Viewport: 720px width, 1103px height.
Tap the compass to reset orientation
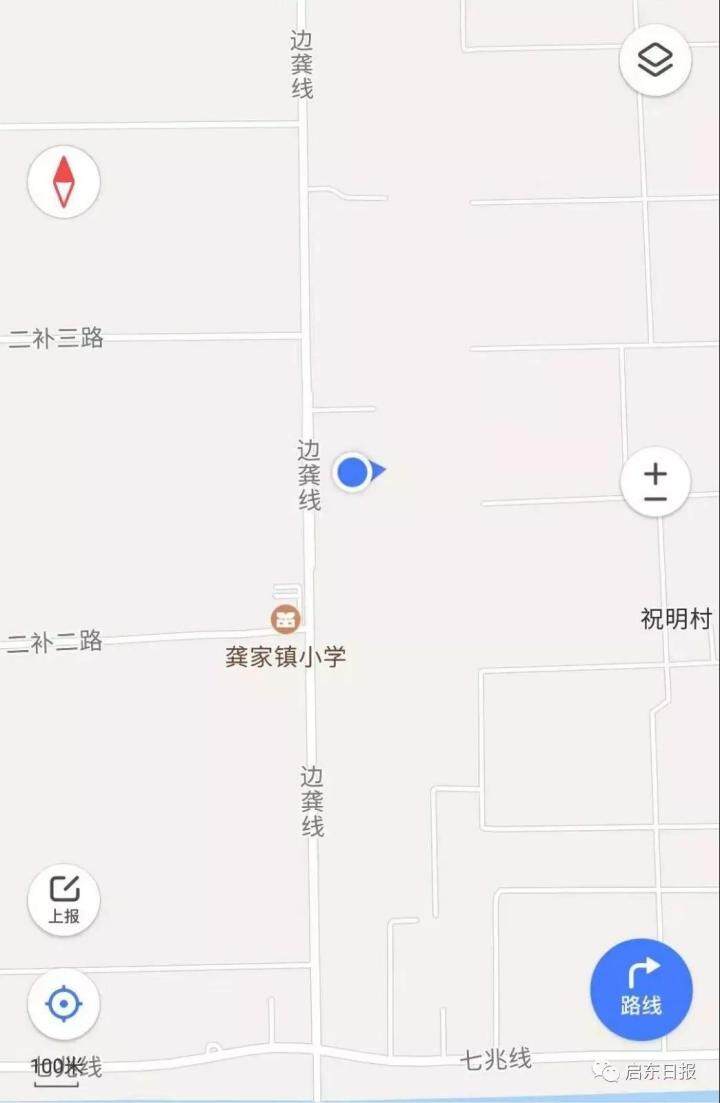click(64, 182)
